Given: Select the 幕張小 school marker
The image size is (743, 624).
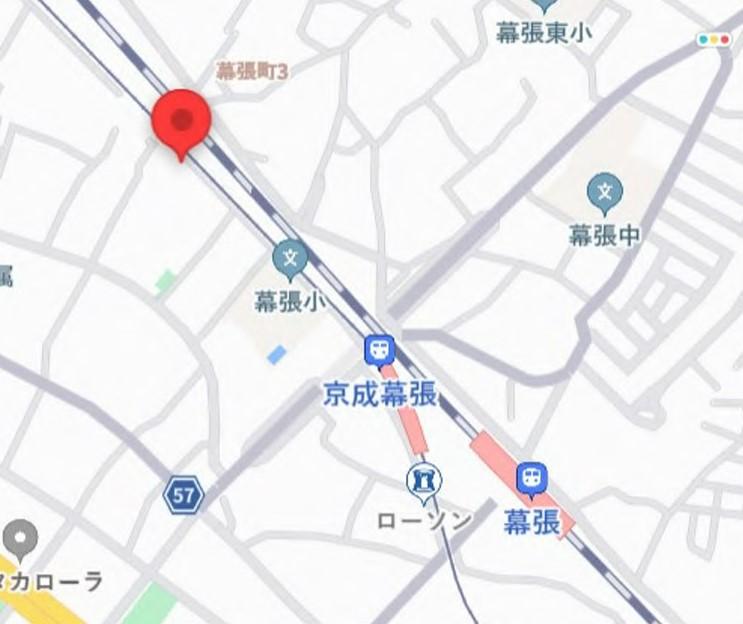Looking at the screenshot, I should tap(291, 261).
